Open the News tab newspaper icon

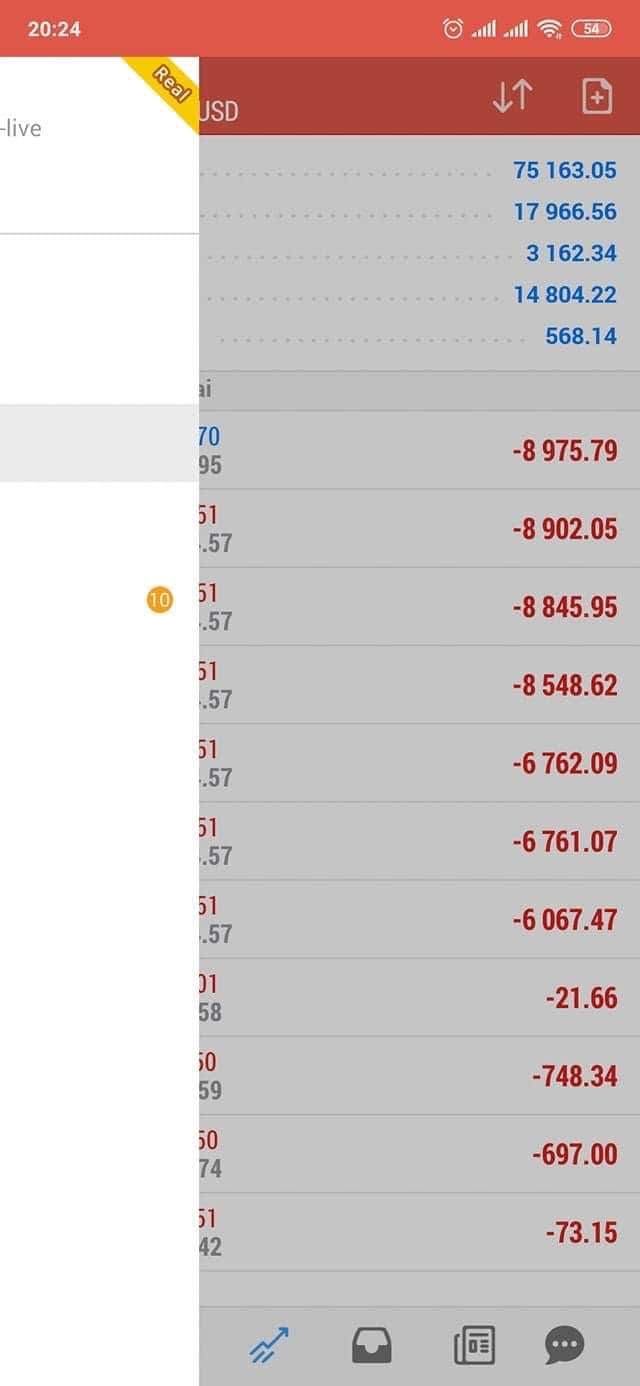473,1345
